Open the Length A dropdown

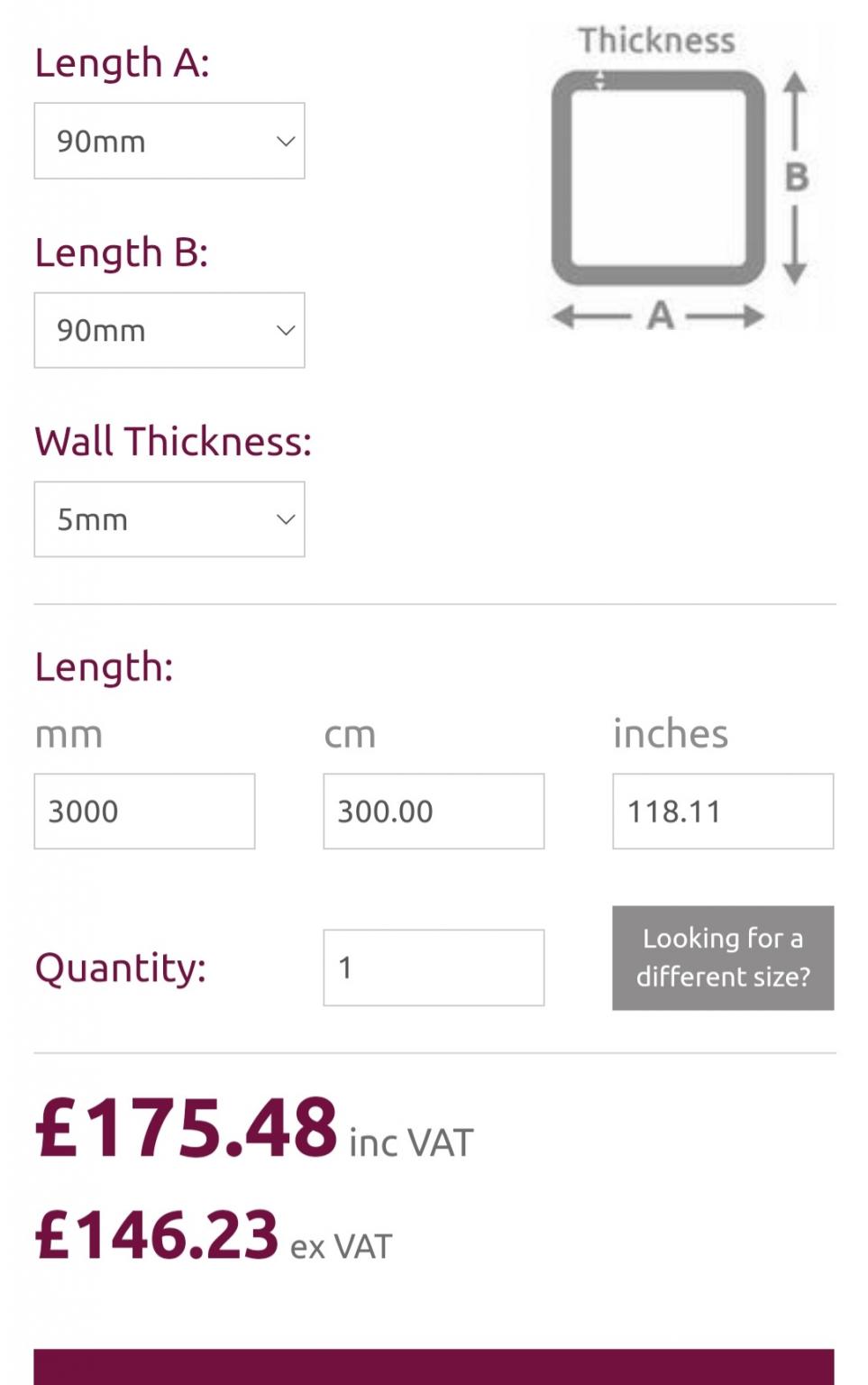coord(169,141)
